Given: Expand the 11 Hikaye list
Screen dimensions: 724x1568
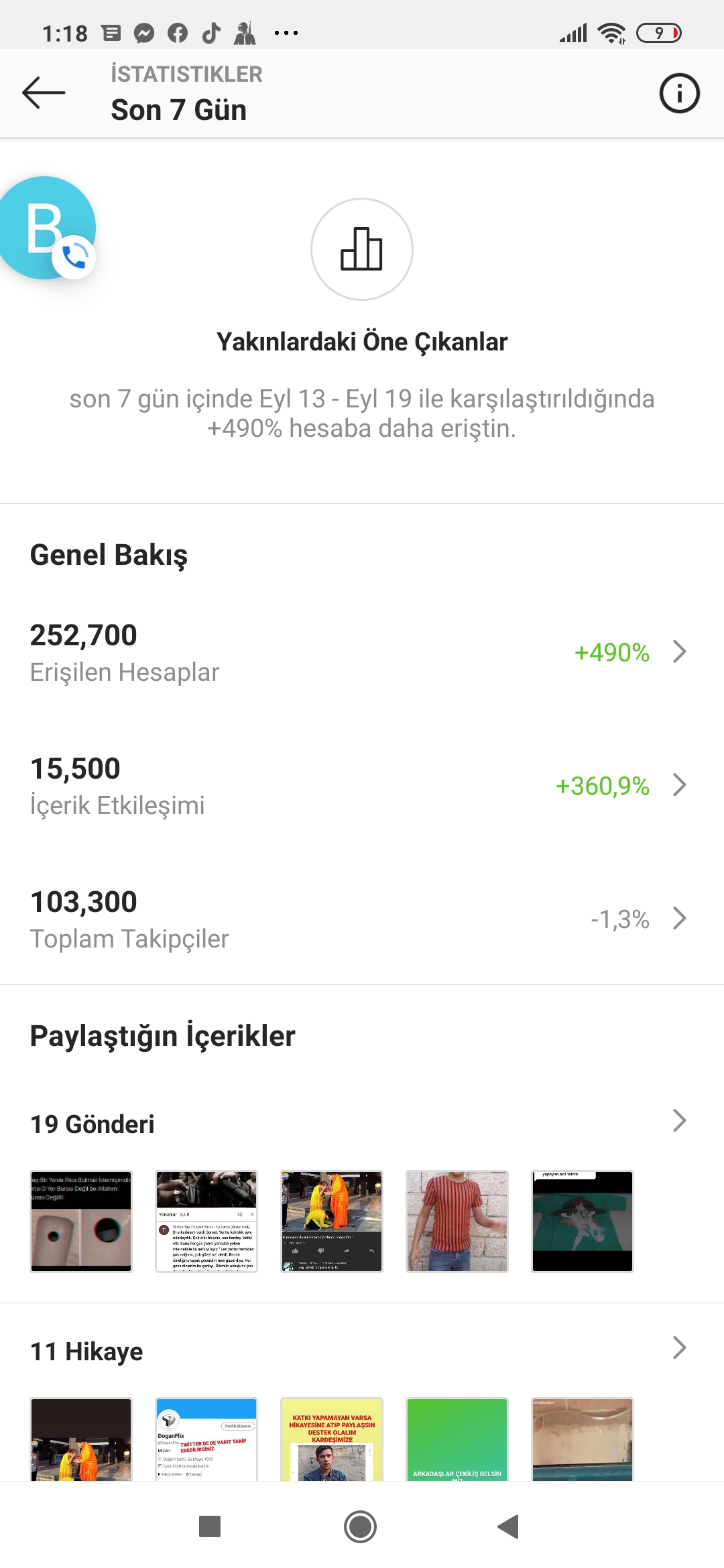Looking at the screenshot, I should click(x=362, y=1350).
